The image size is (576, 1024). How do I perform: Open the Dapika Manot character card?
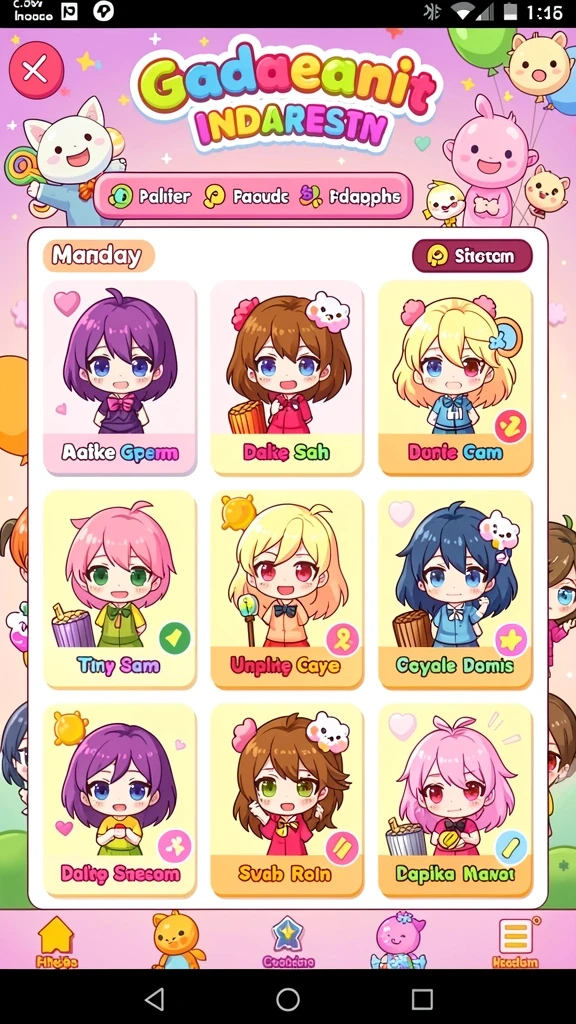(455, 801)
